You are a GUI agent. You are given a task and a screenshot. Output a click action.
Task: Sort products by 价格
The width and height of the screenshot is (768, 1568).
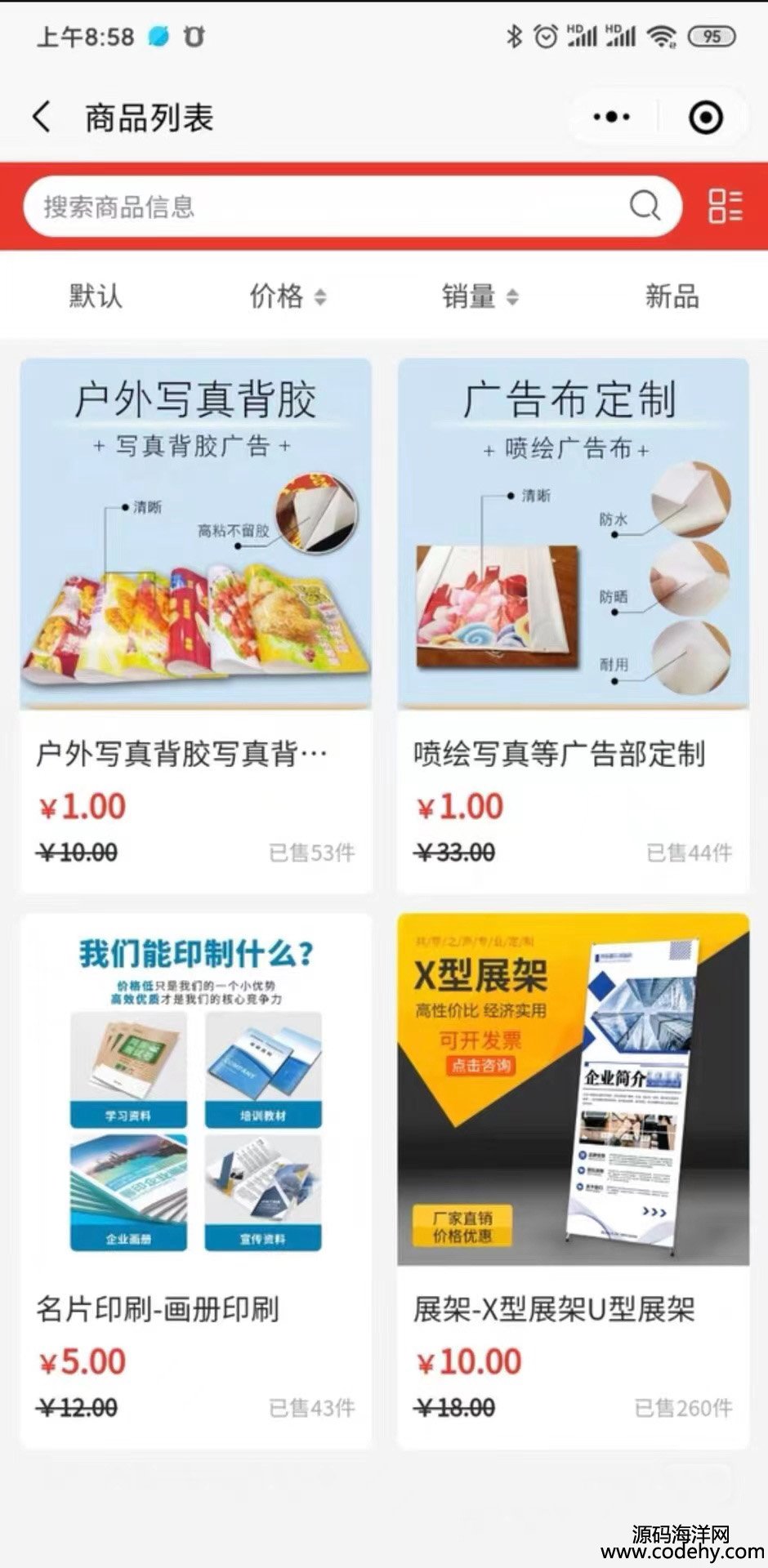[x=288, y=296]
